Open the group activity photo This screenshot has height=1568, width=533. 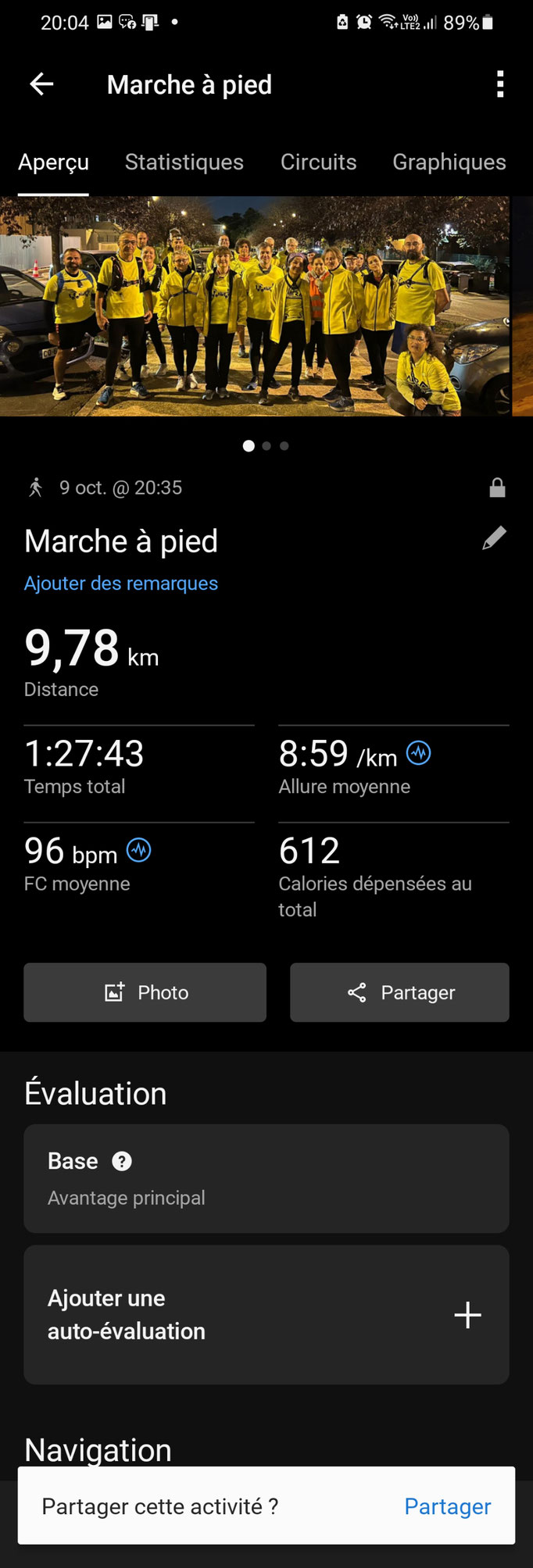click(x=255, y=305)
